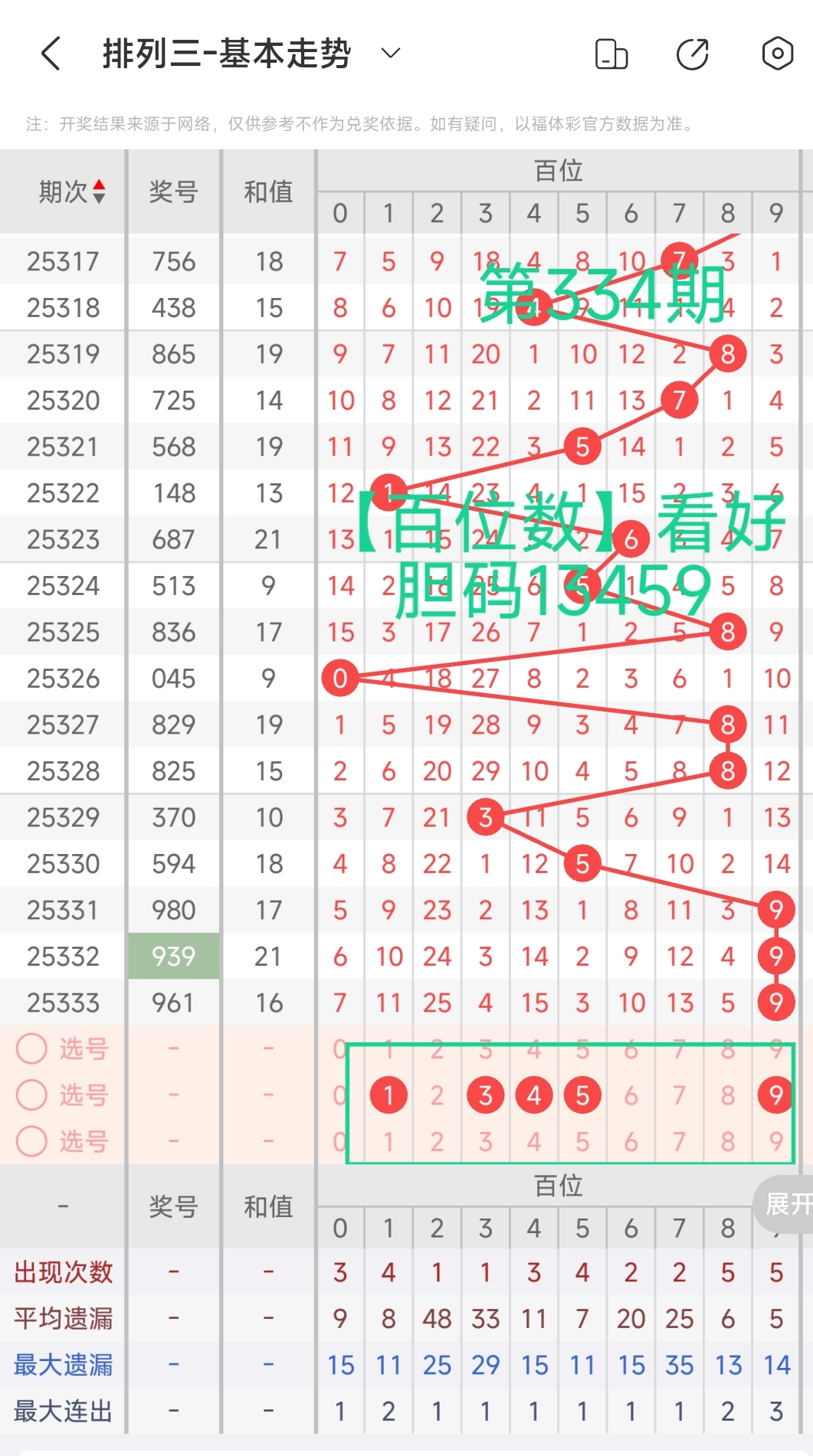Tap the chart layout switcher icon

[x=611, y=54]
